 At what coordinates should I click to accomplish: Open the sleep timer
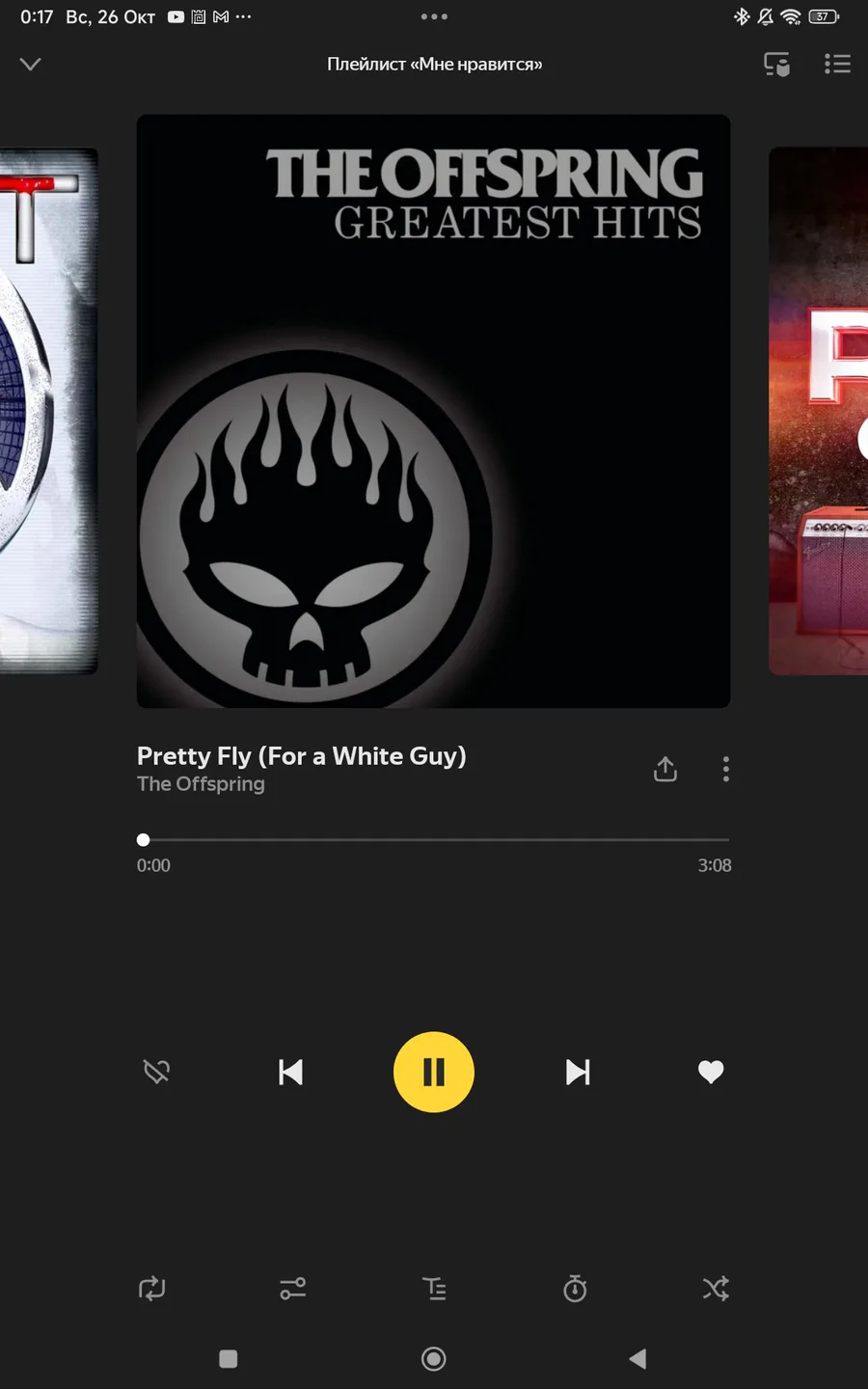tap(575, 1289)
